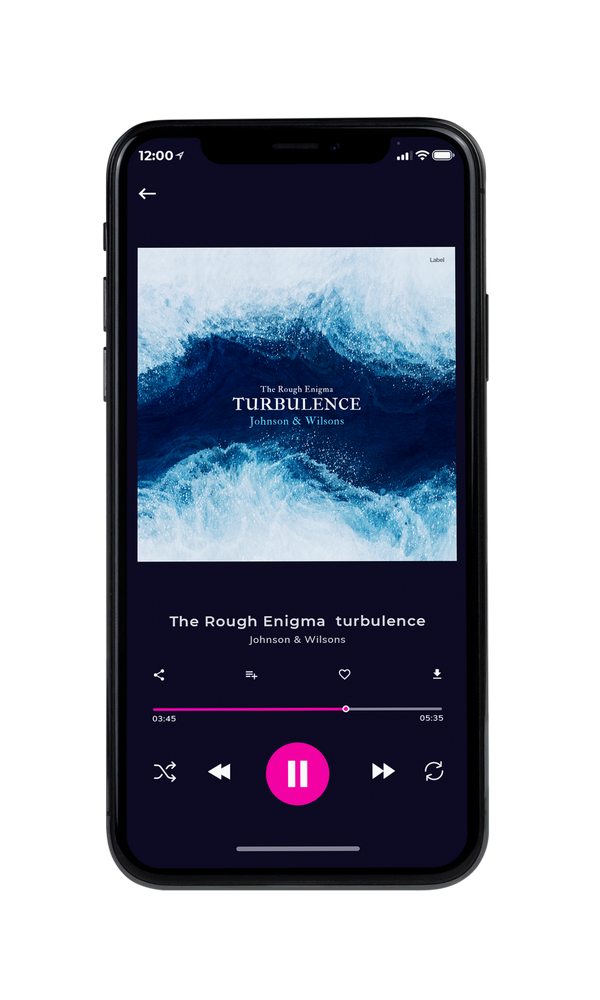The image size is (600, 1000).
Task: Toggle shuffle mode
Action: [x=165, y=772]
